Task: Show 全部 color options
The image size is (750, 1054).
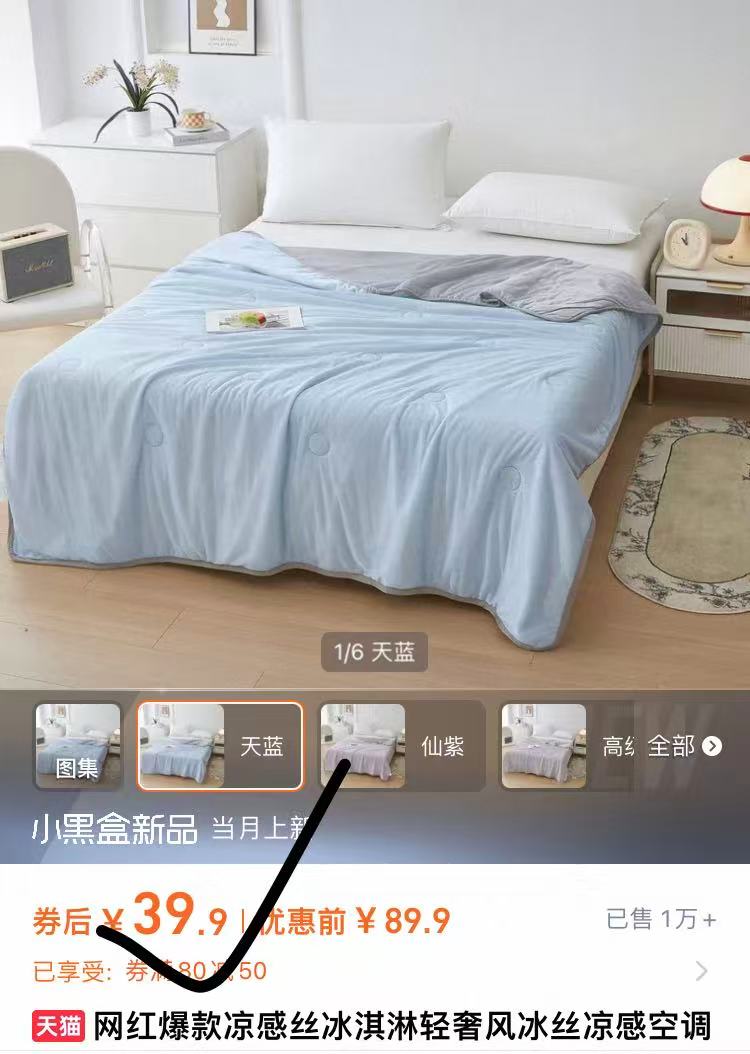Action: click(685, 746)
